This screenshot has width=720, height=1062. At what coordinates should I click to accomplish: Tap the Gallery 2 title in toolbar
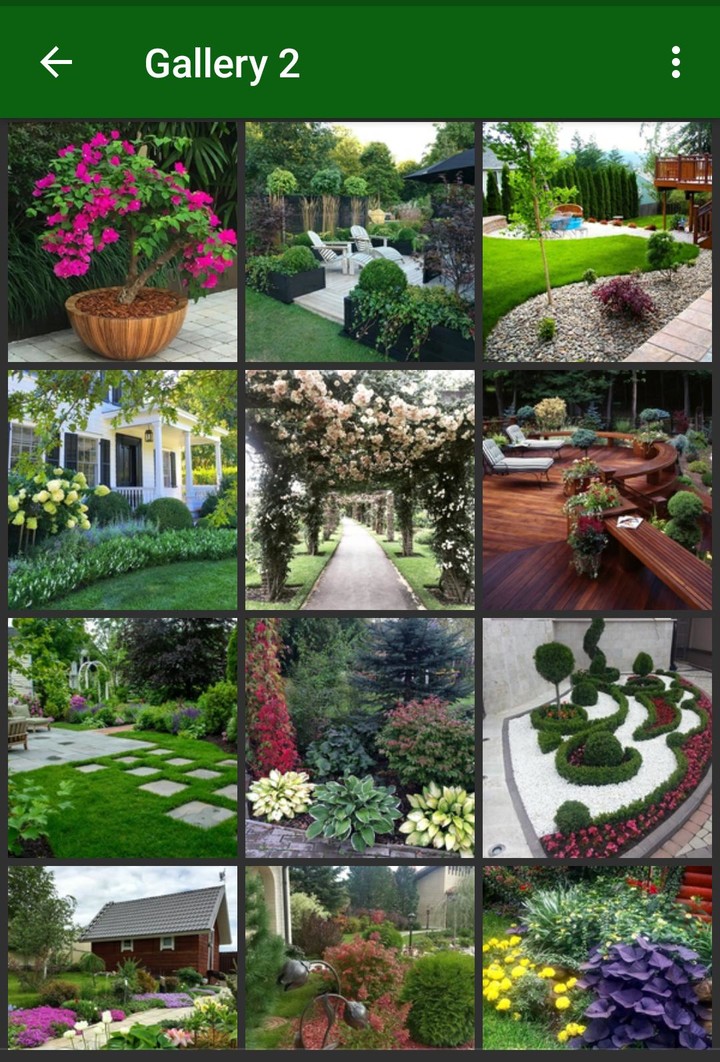point(222,62)
